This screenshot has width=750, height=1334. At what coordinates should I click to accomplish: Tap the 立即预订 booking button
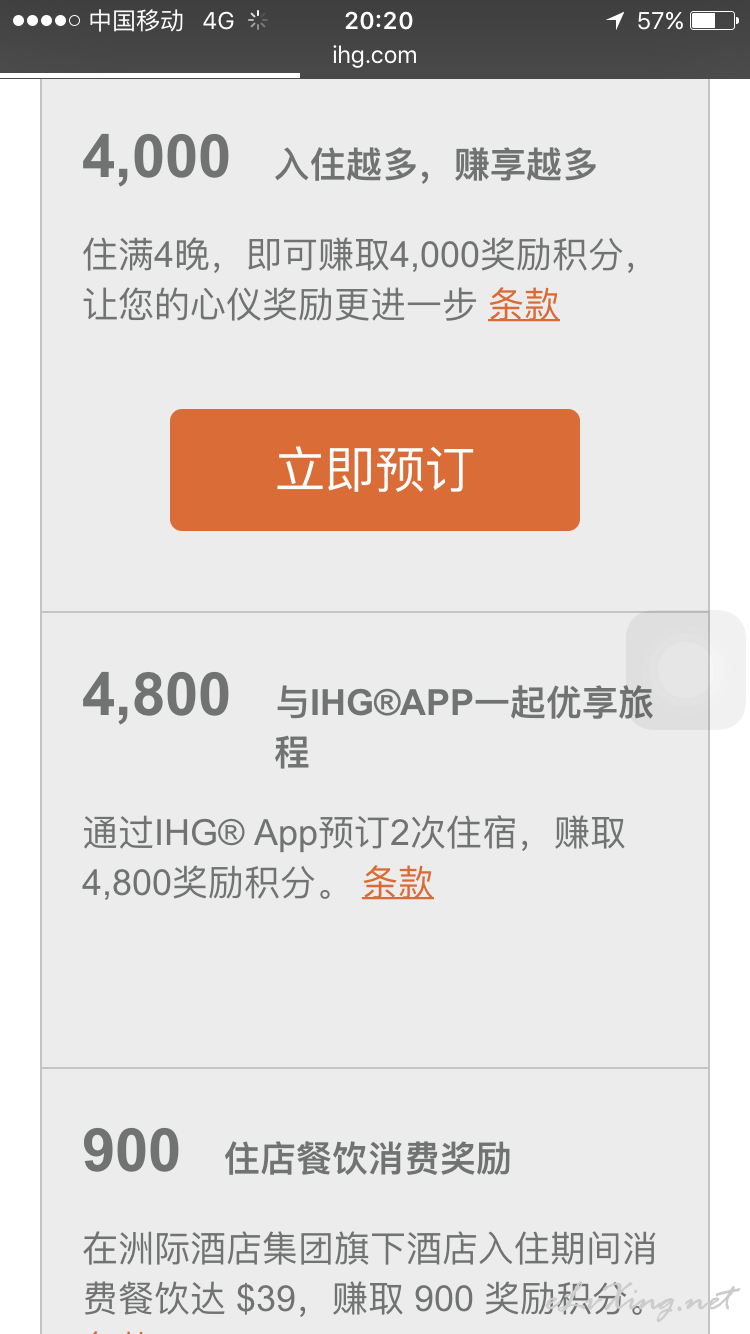click(375, 470)
